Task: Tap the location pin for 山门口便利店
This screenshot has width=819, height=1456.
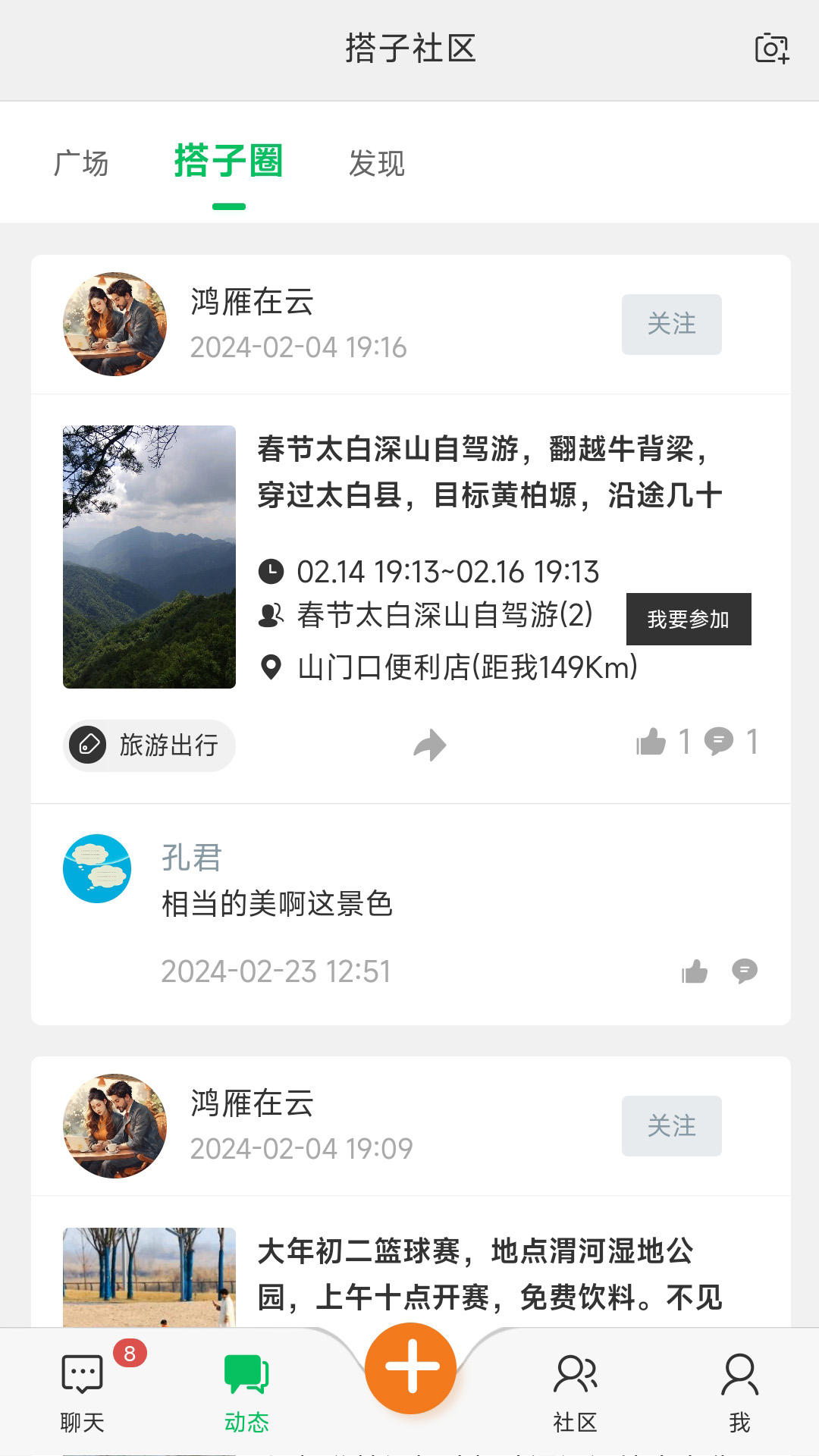Action: 271,667
